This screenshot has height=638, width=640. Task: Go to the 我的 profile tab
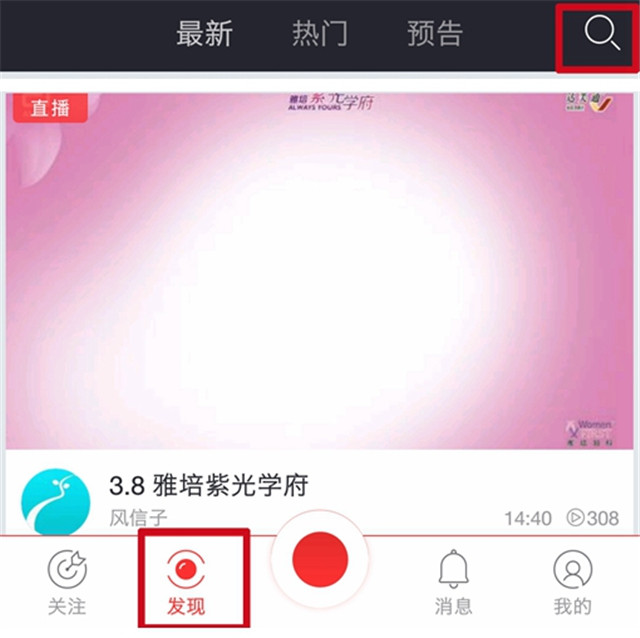click(x=573, y=583)
